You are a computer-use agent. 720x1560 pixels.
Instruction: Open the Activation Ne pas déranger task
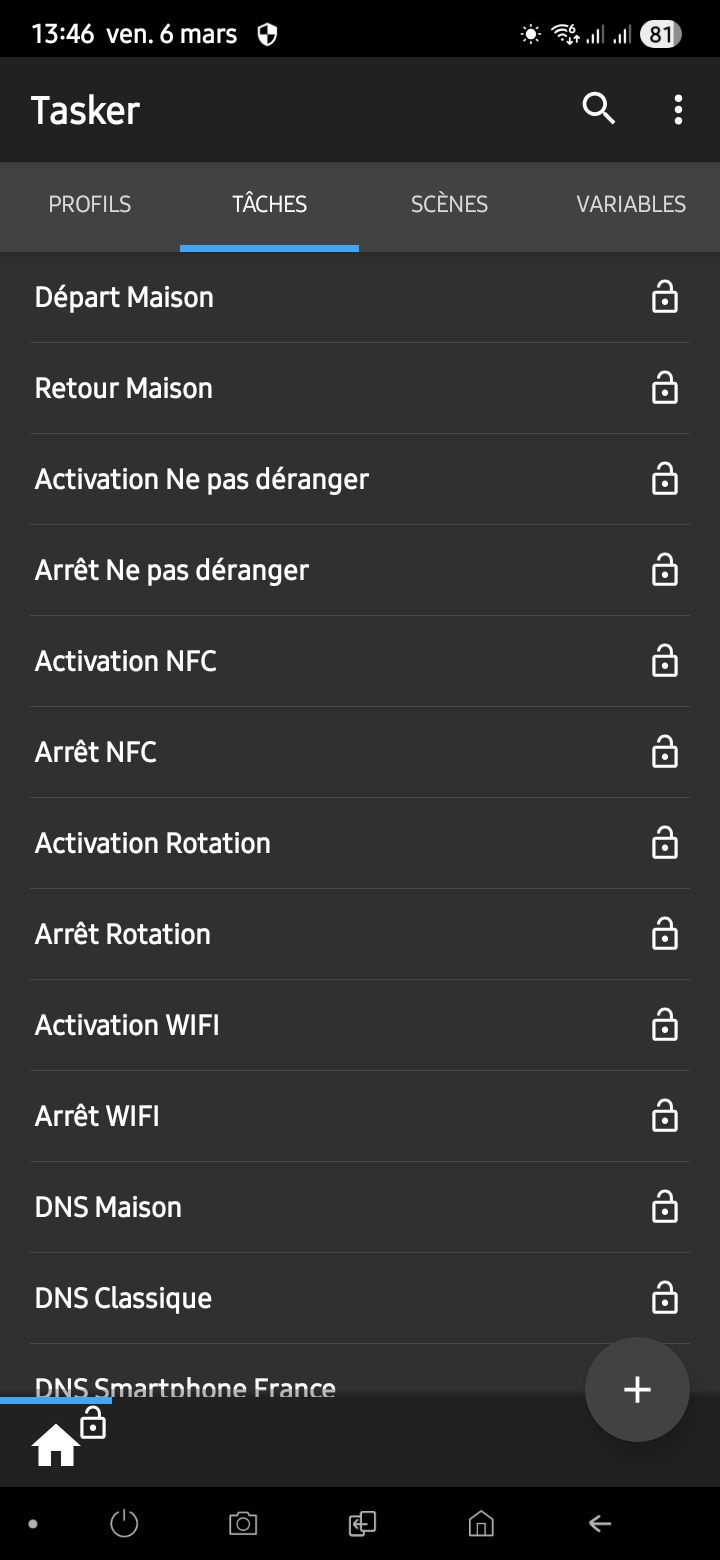[x=202, y=479]
